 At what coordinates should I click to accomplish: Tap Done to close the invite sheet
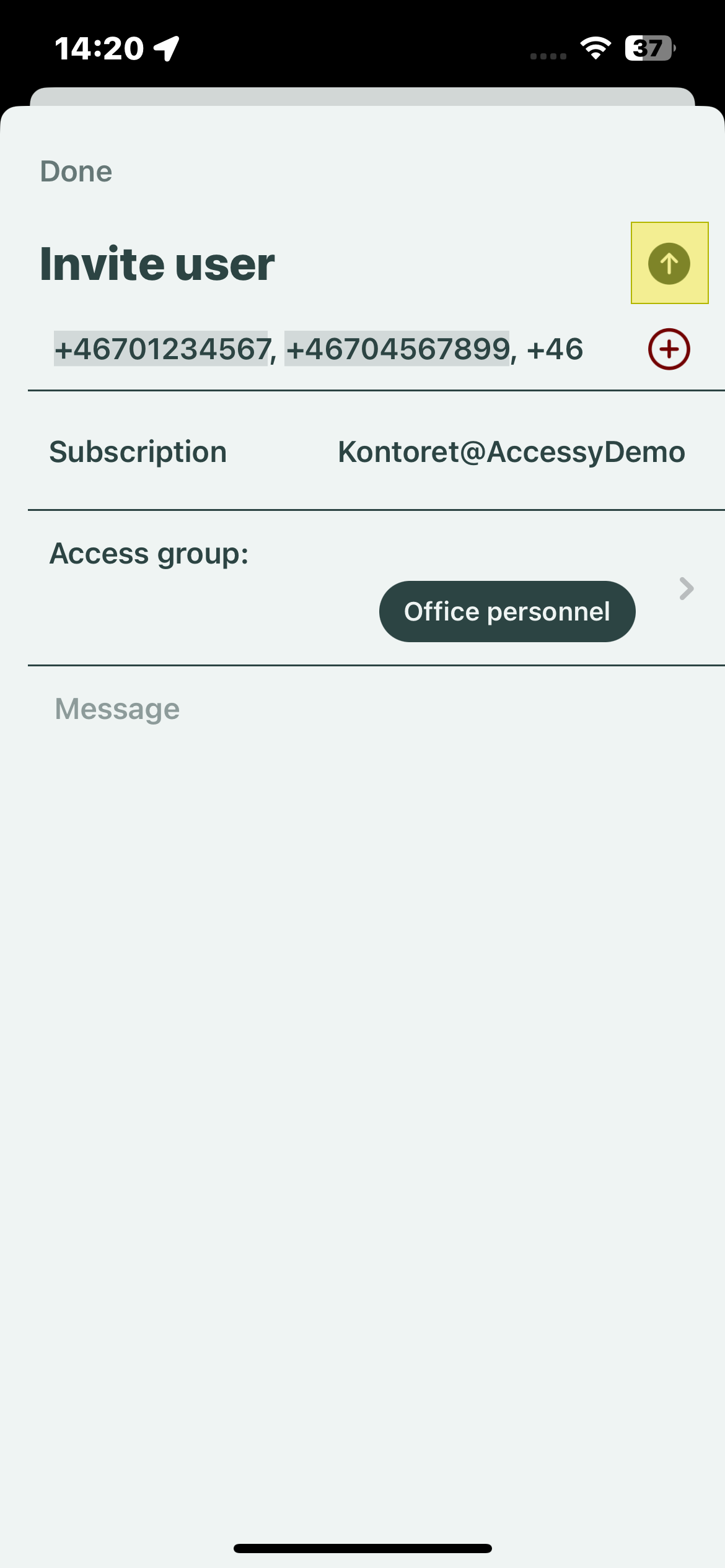coord(76,172)
